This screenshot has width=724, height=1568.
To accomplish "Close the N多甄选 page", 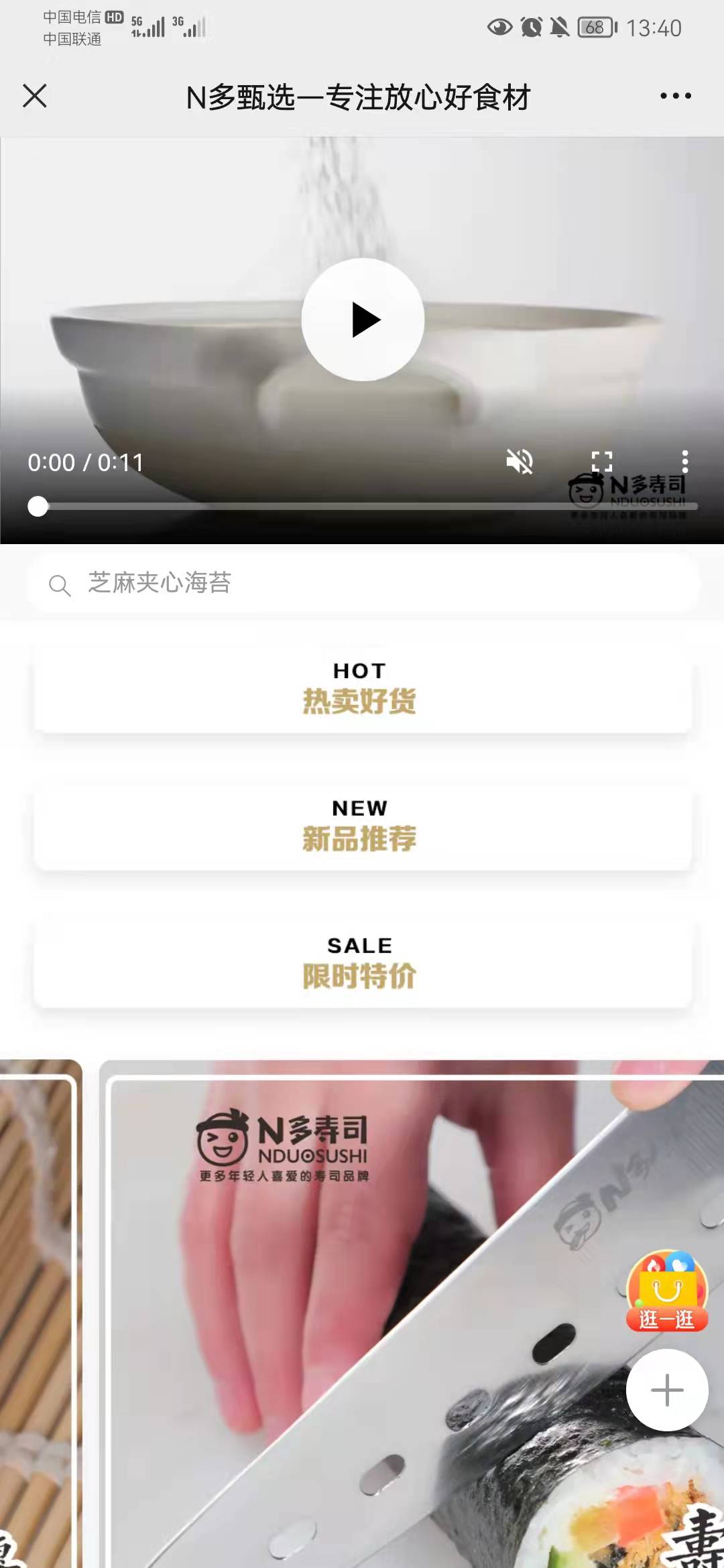I will [x=35, y=96].
